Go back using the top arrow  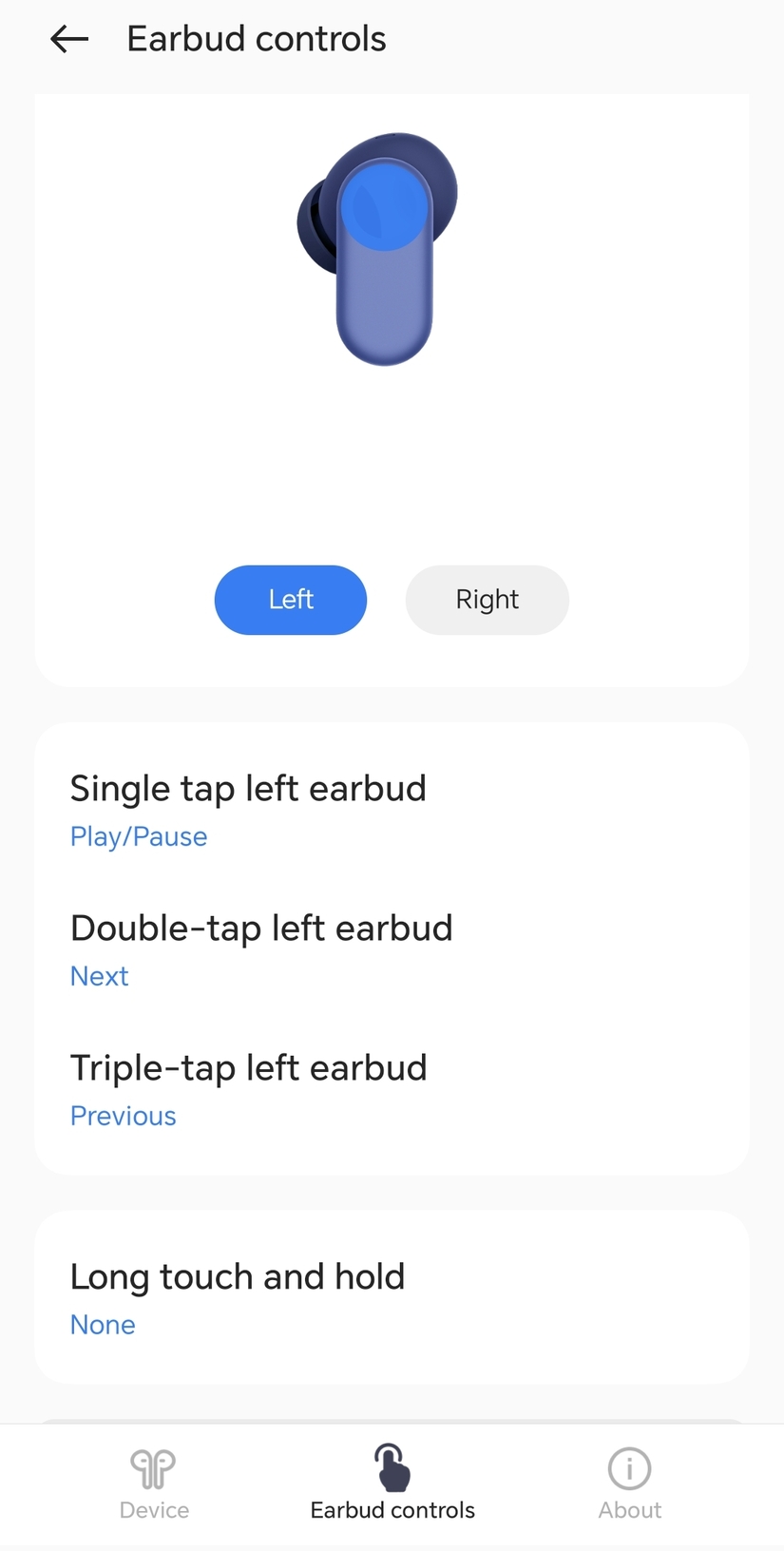(x=69, y=39)
